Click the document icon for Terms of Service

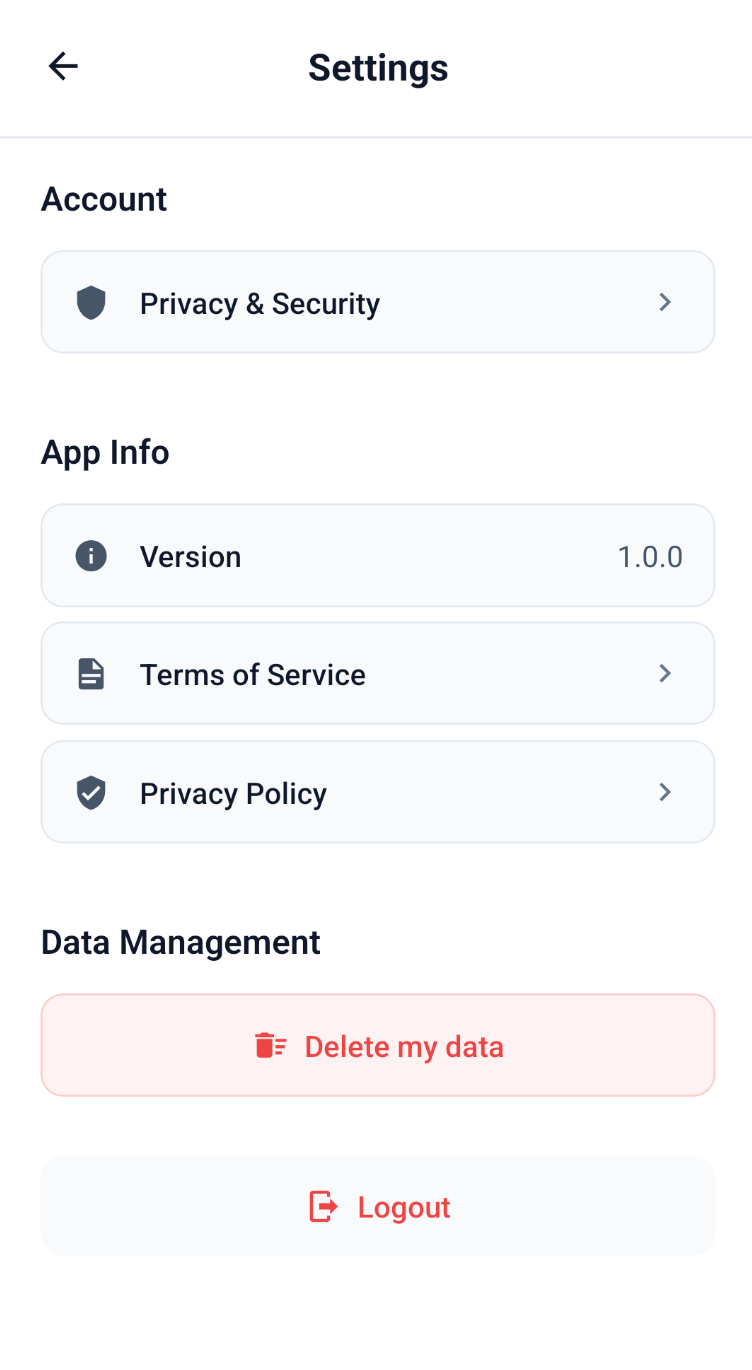tap(91, 673)
